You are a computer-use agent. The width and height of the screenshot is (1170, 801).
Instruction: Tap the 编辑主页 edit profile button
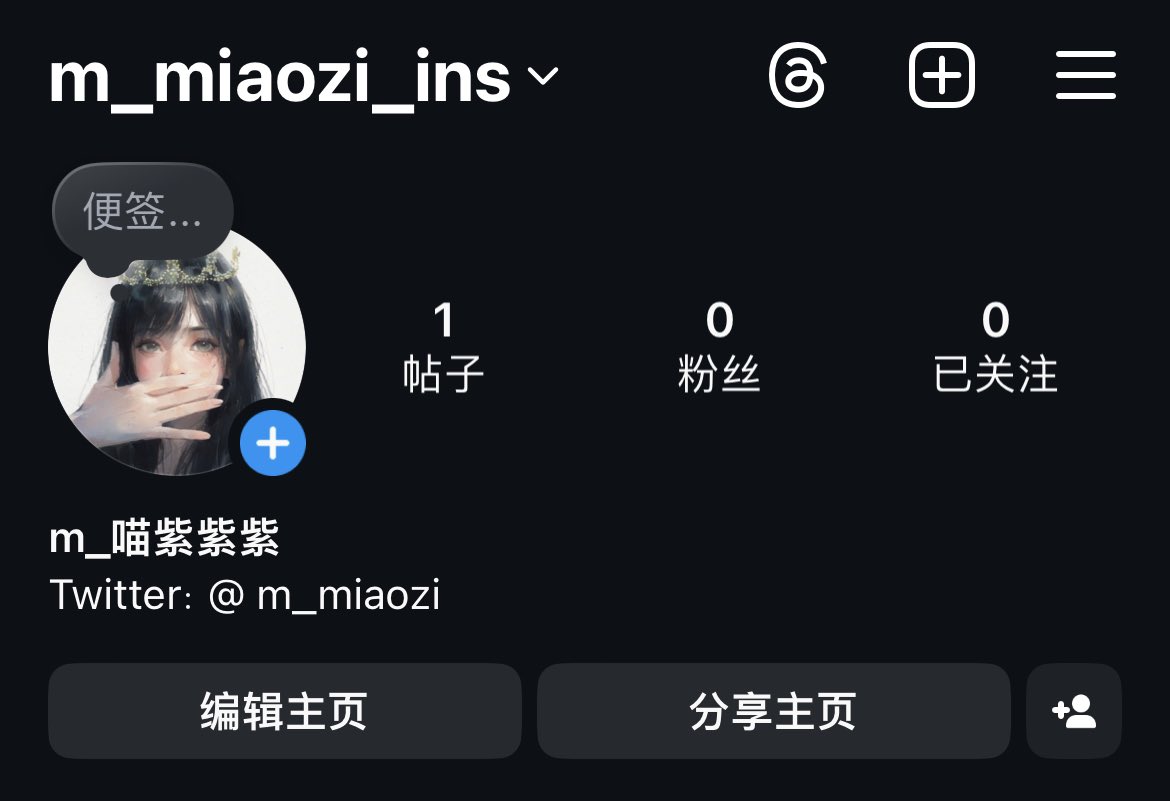tap(284, 711)
